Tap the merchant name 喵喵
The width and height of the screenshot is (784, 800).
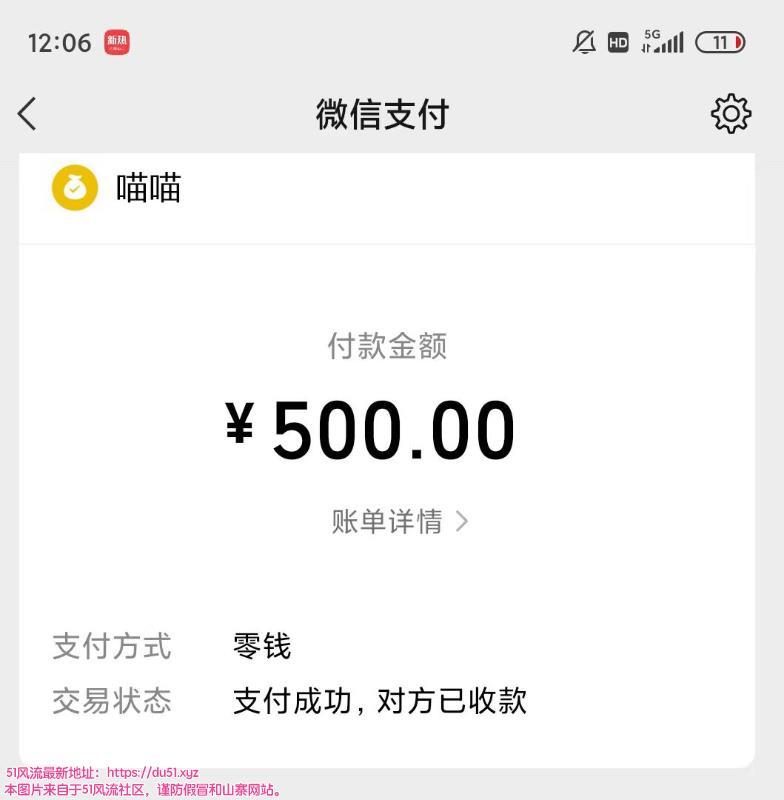pyautogui.click(x=150, y=188)
